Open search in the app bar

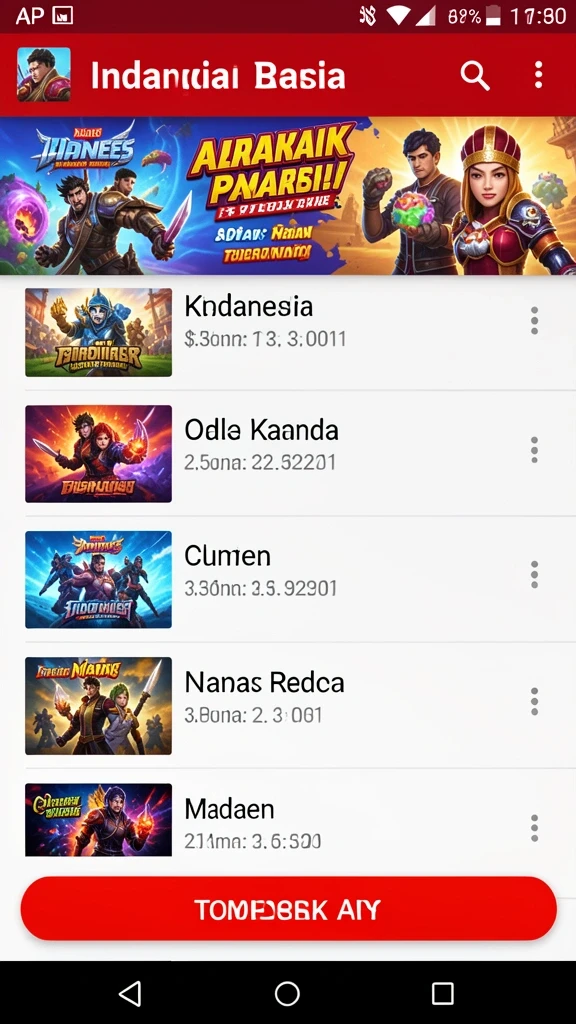coord(475,76)
